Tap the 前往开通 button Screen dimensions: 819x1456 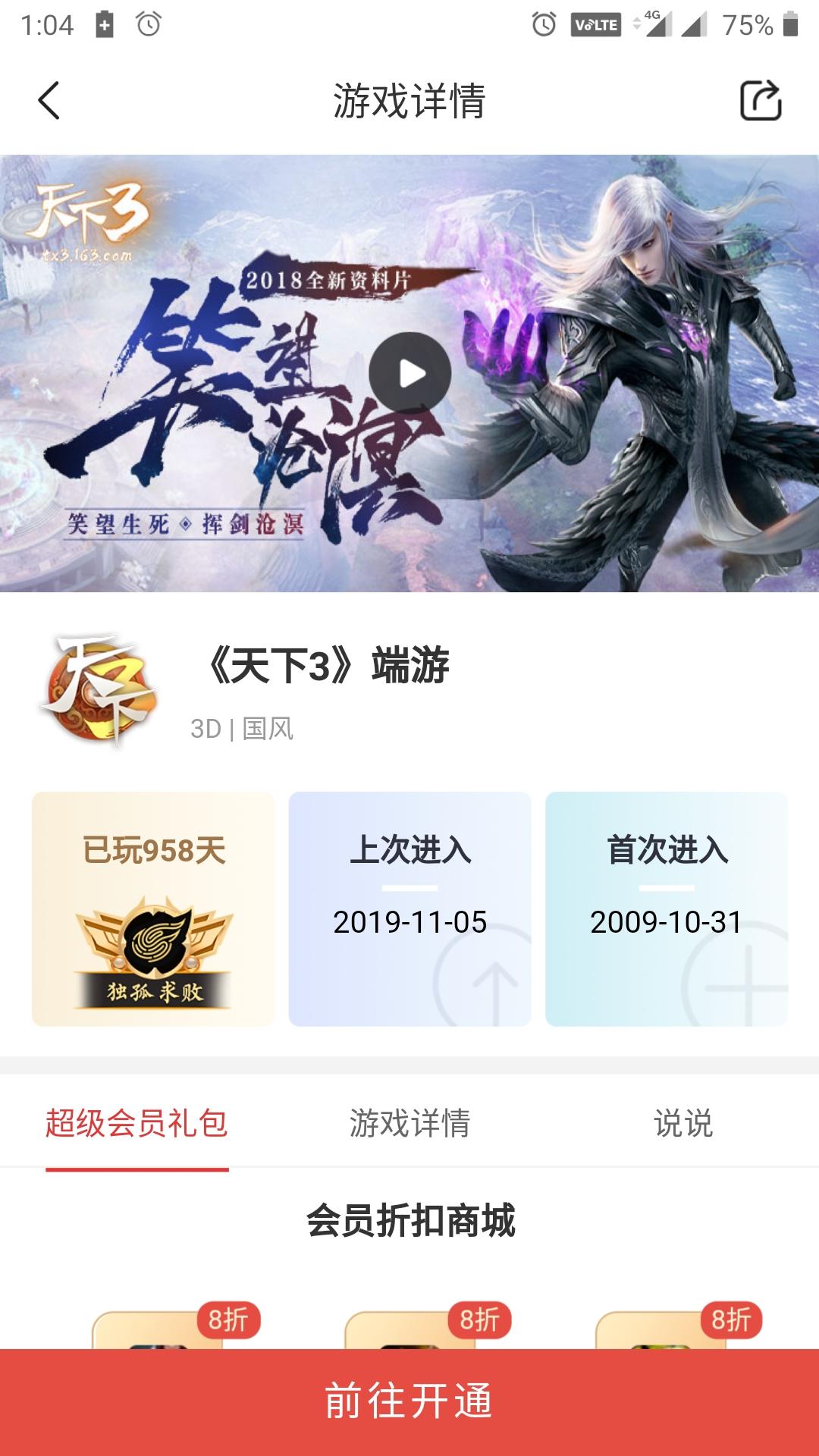pos(409,1401)
